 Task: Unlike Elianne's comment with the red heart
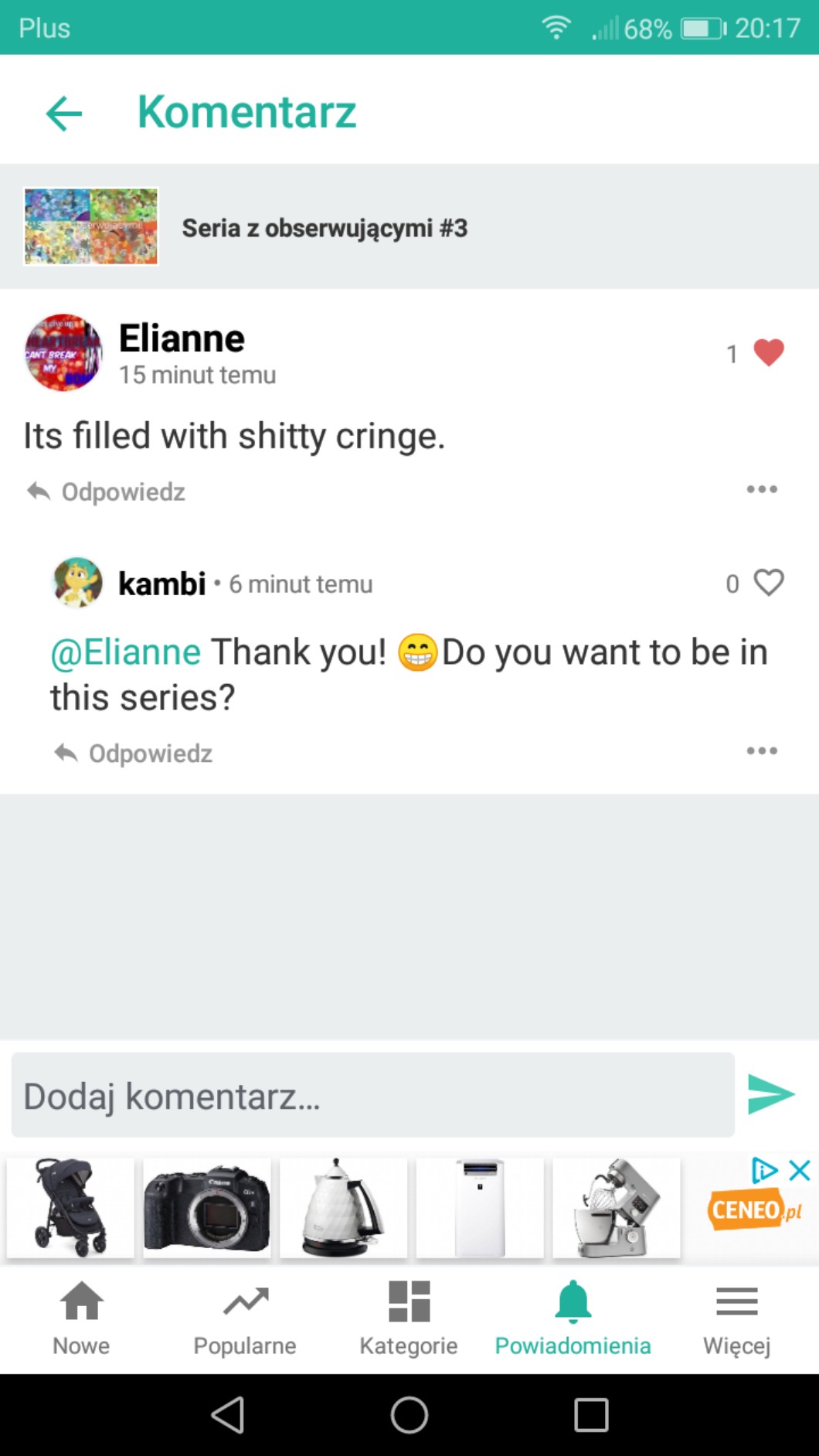(768, 353)
